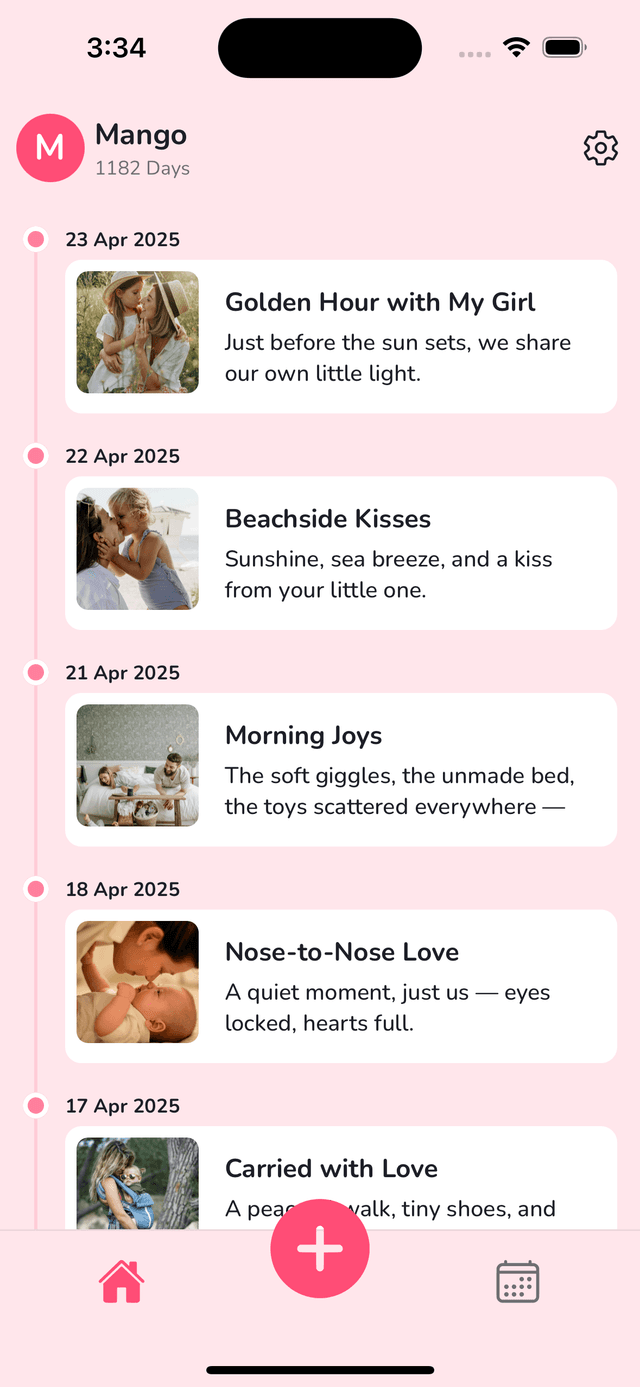
Task: View the Morning Joys entry
Action: click(340, 769)
